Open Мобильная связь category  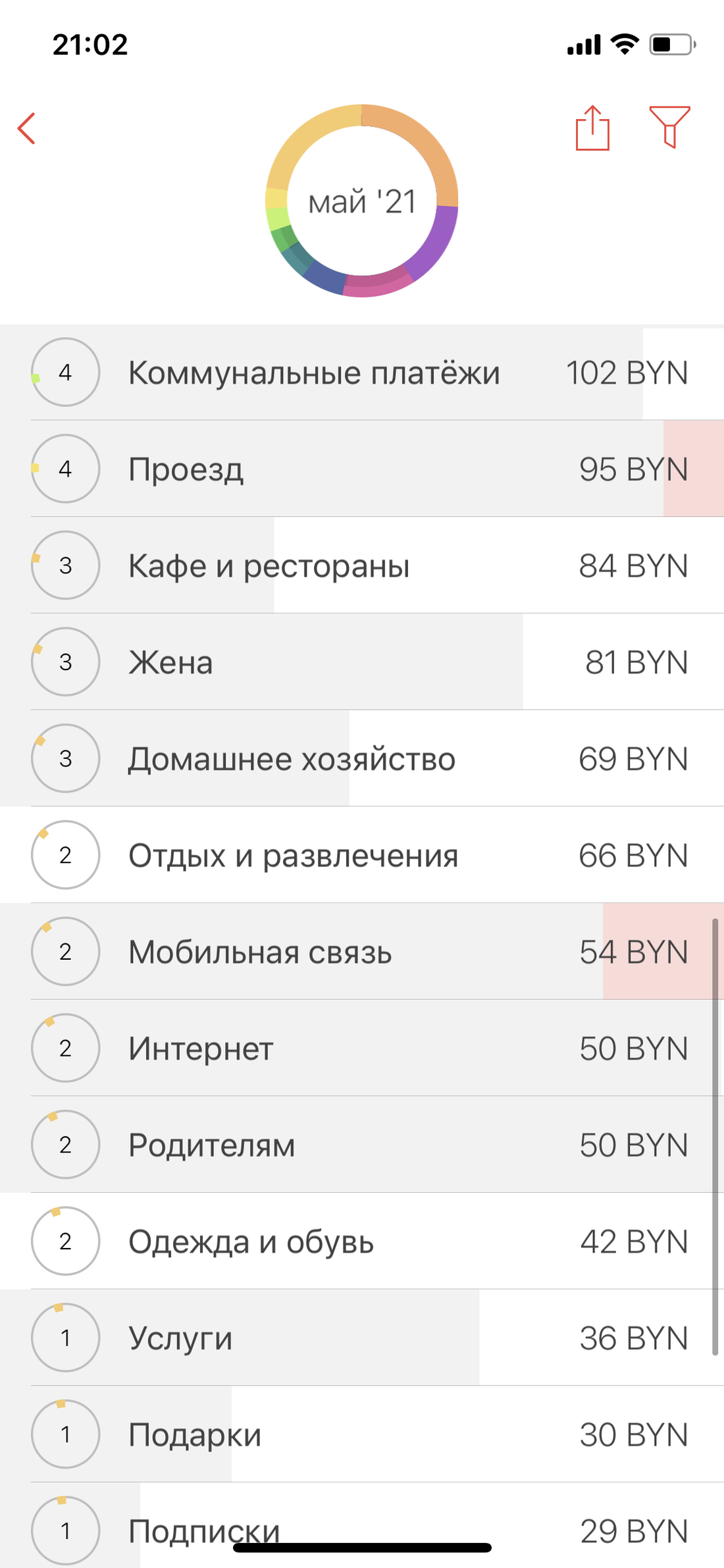362,951
